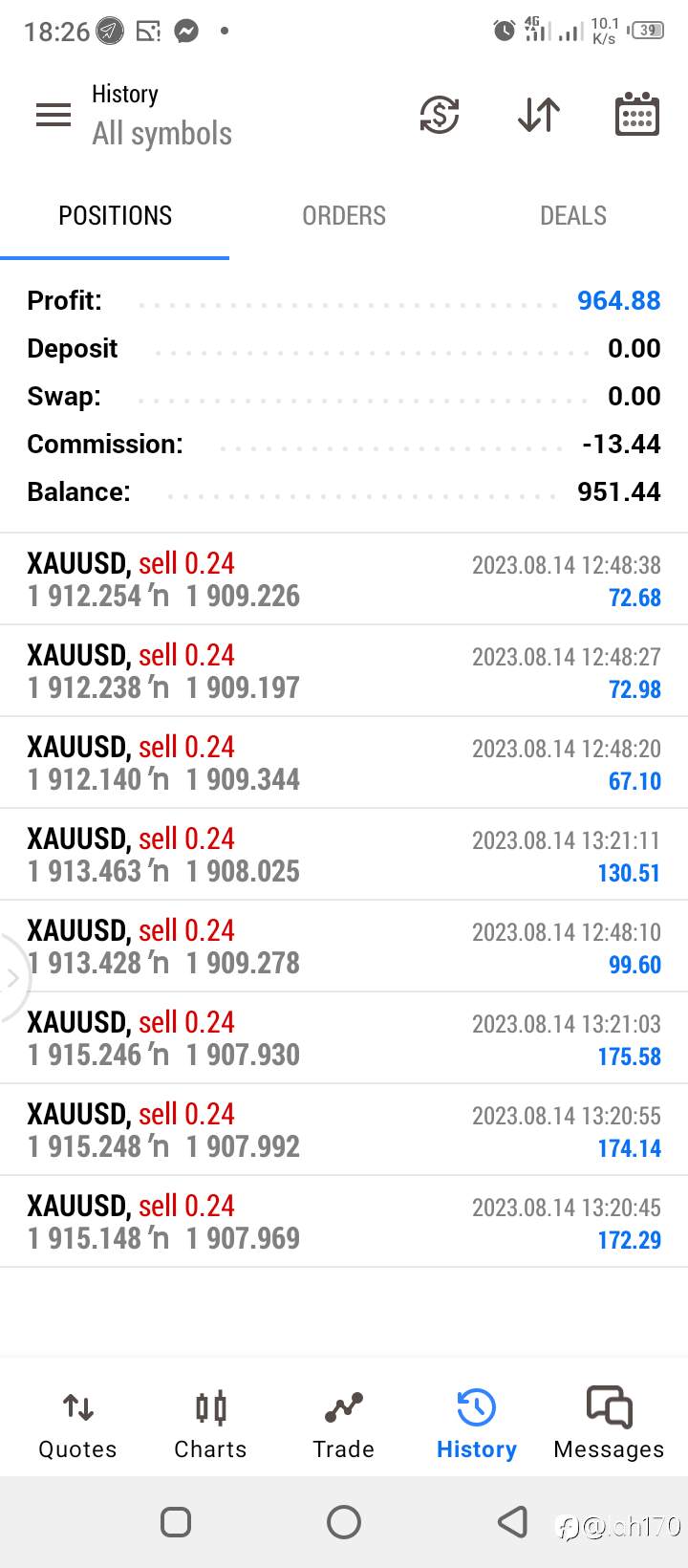
Task: Open the sort order arrows icon
Action: click(539, 115)
